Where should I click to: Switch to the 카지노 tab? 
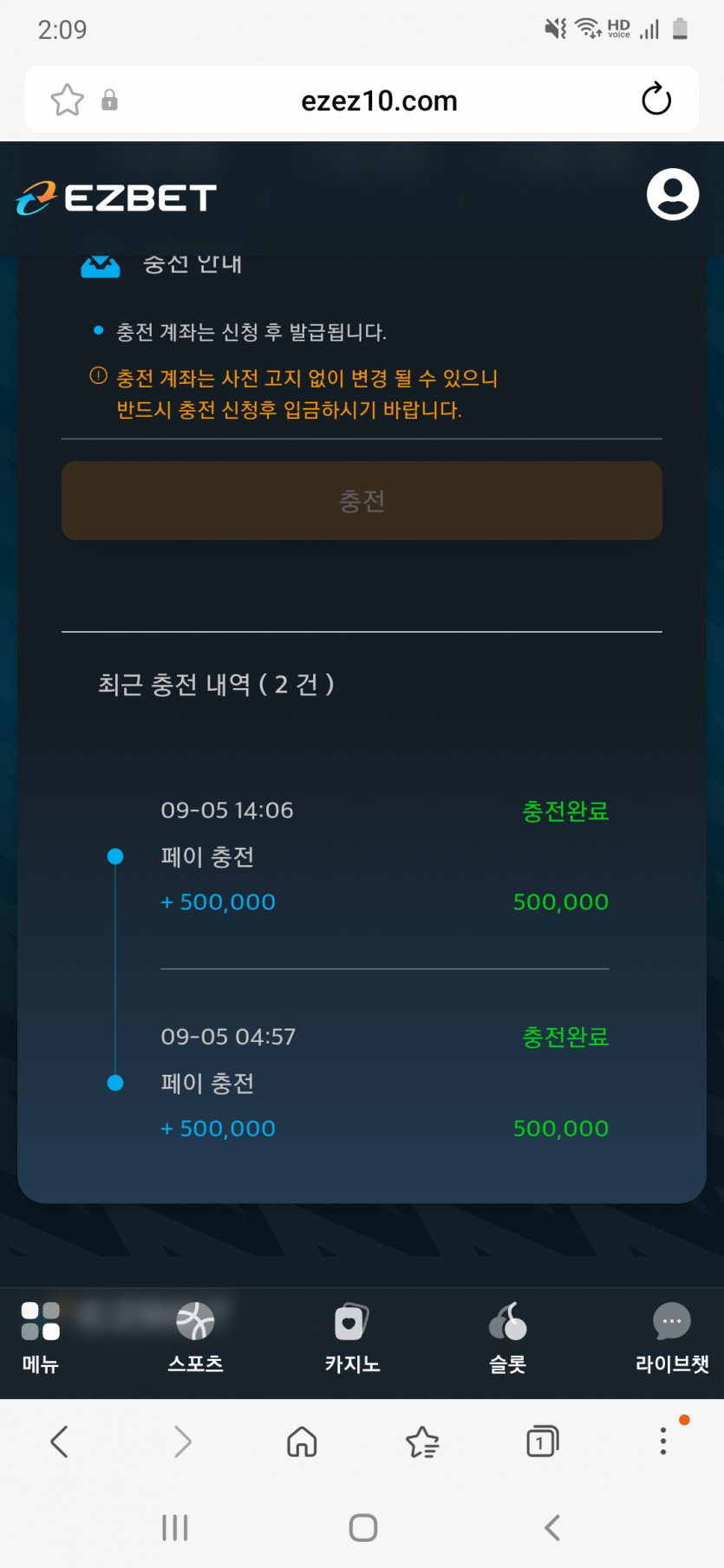pyautogui.click(x=352, y=1337)
